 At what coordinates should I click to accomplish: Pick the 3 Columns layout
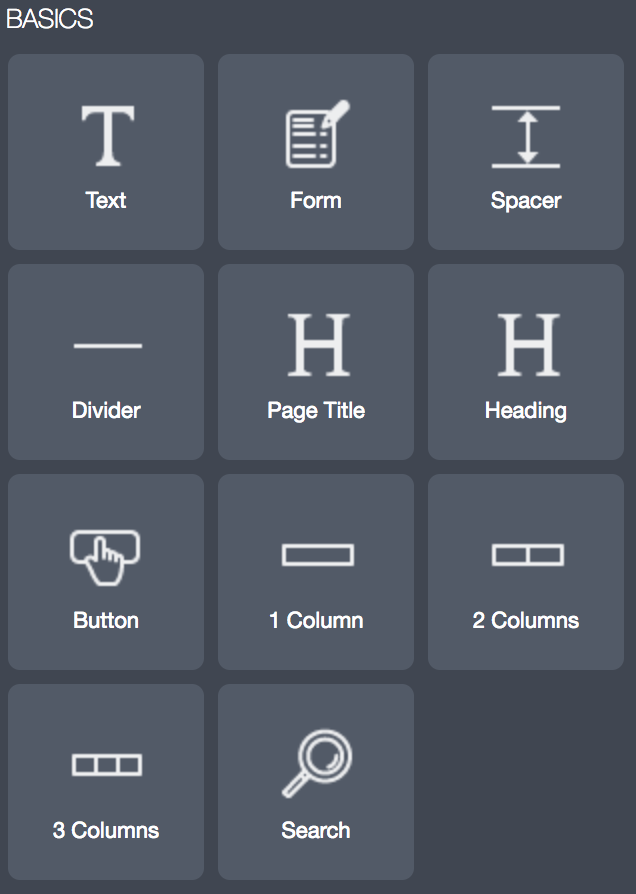106,782
